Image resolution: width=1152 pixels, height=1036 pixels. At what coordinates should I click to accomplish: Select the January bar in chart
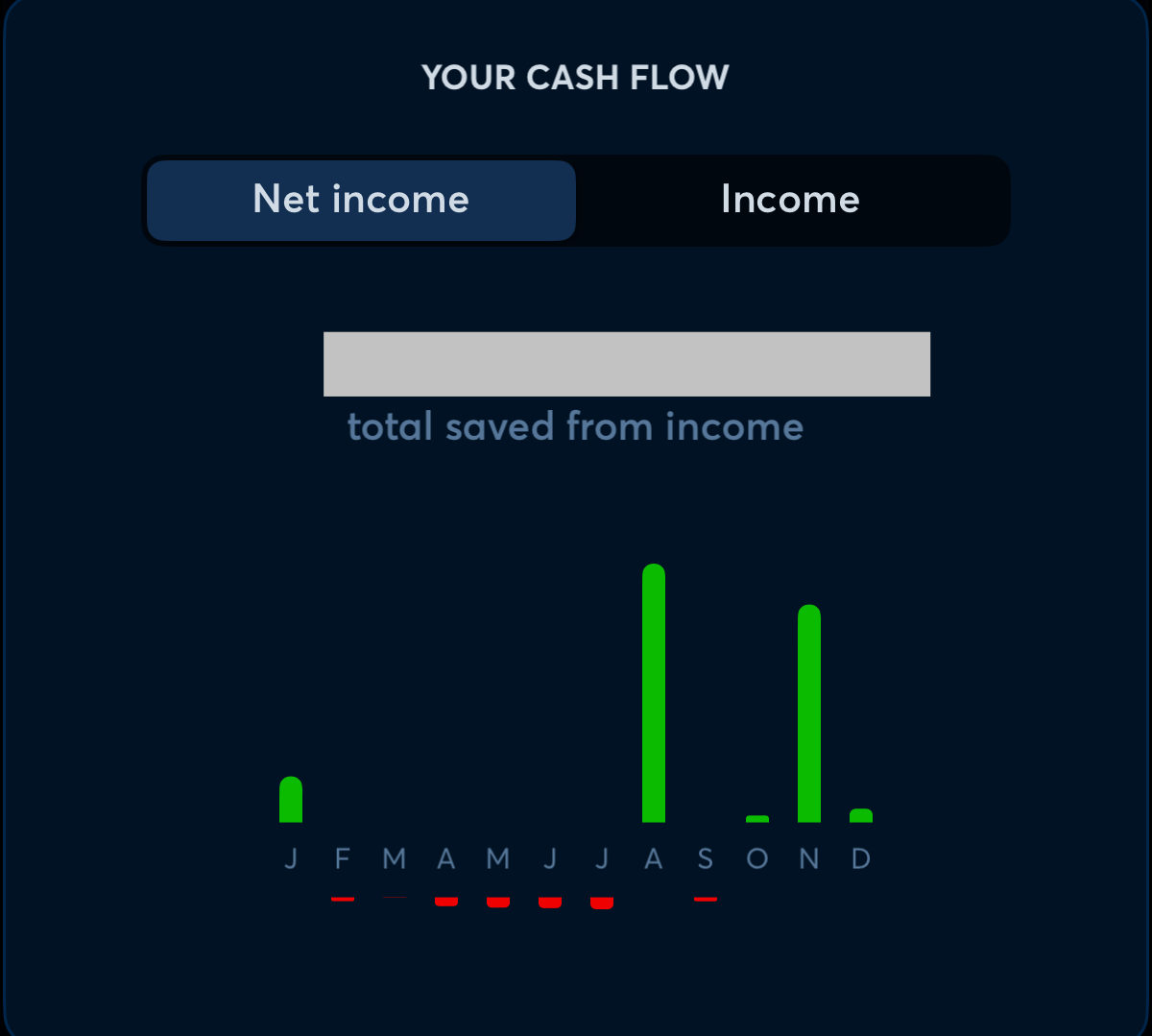(x=291, y=800)
